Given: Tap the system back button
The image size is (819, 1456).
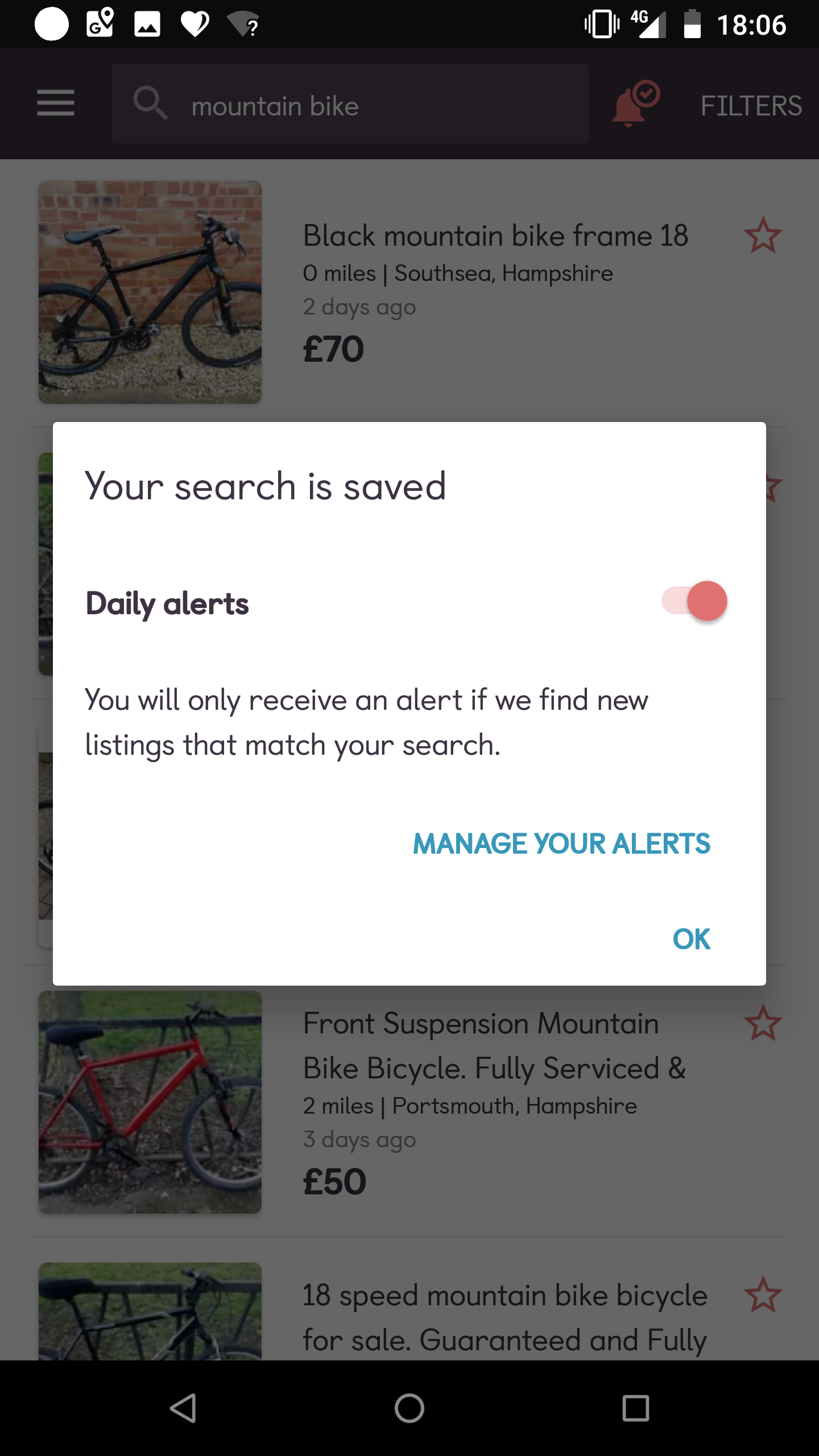Looking at the screenshot, I should [183, 1408].
